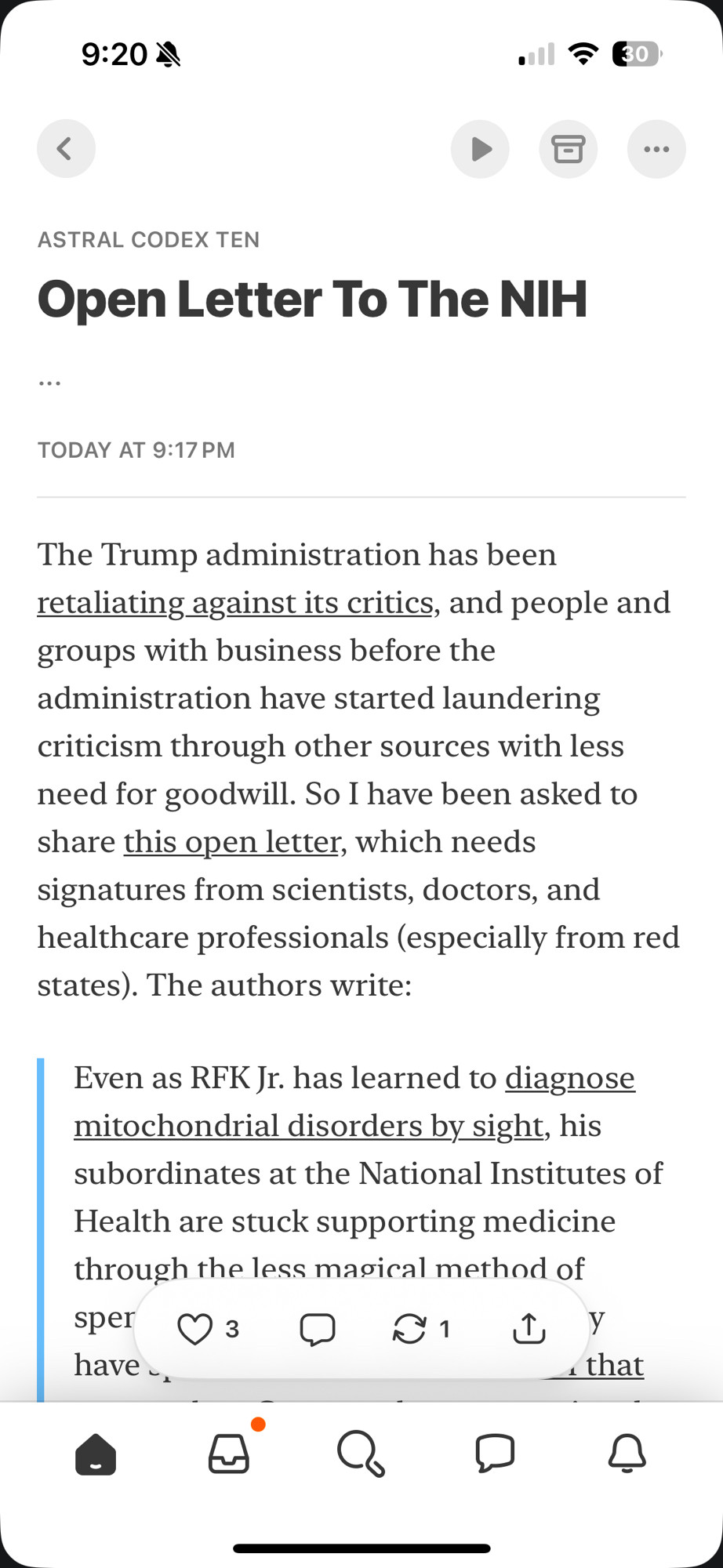Open the Chat tab
Screen dimensions: 723x1568
pyautogui.click(x=495, y=1454)
